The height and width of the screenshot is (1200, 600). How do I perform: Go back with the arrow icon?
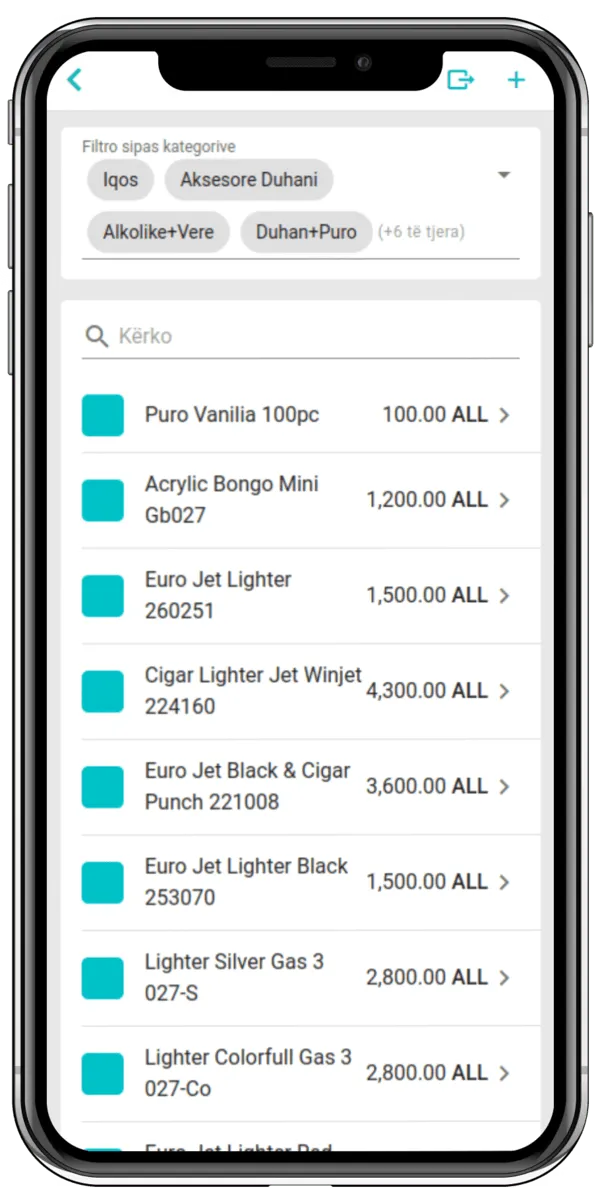[74, 80]
